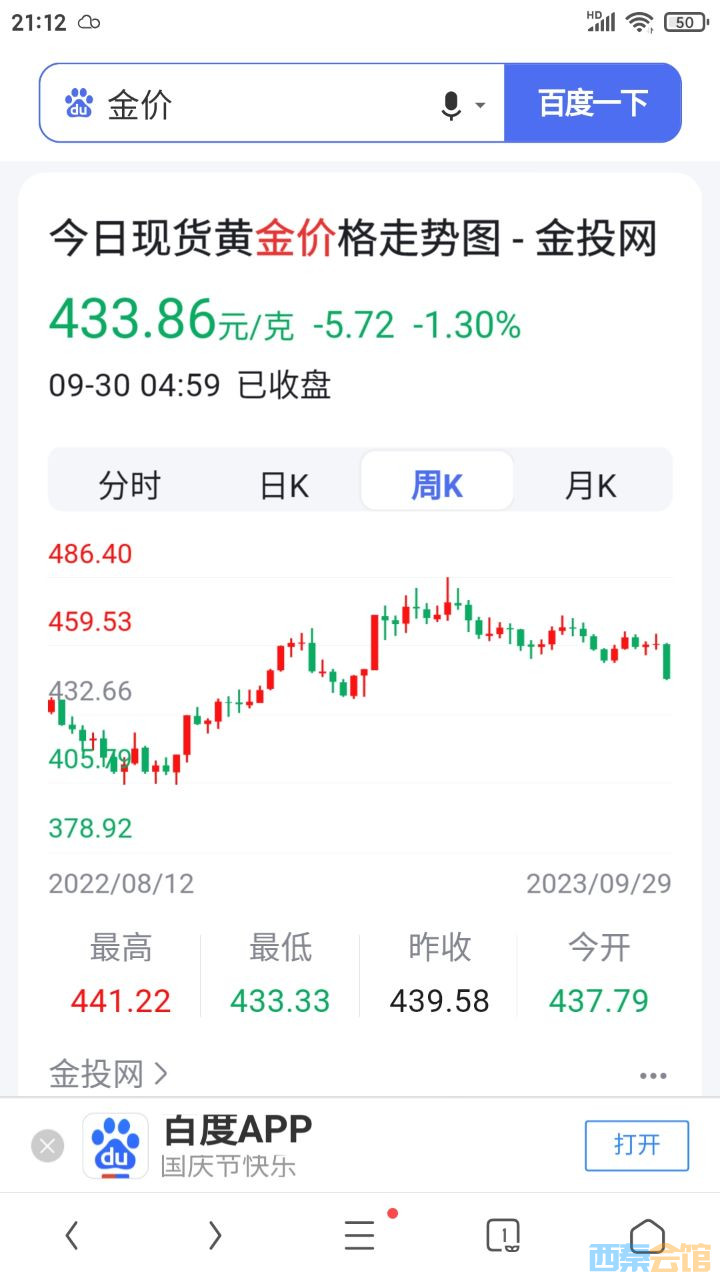Tap the 百度一下 search button

(x=593, y=103)
